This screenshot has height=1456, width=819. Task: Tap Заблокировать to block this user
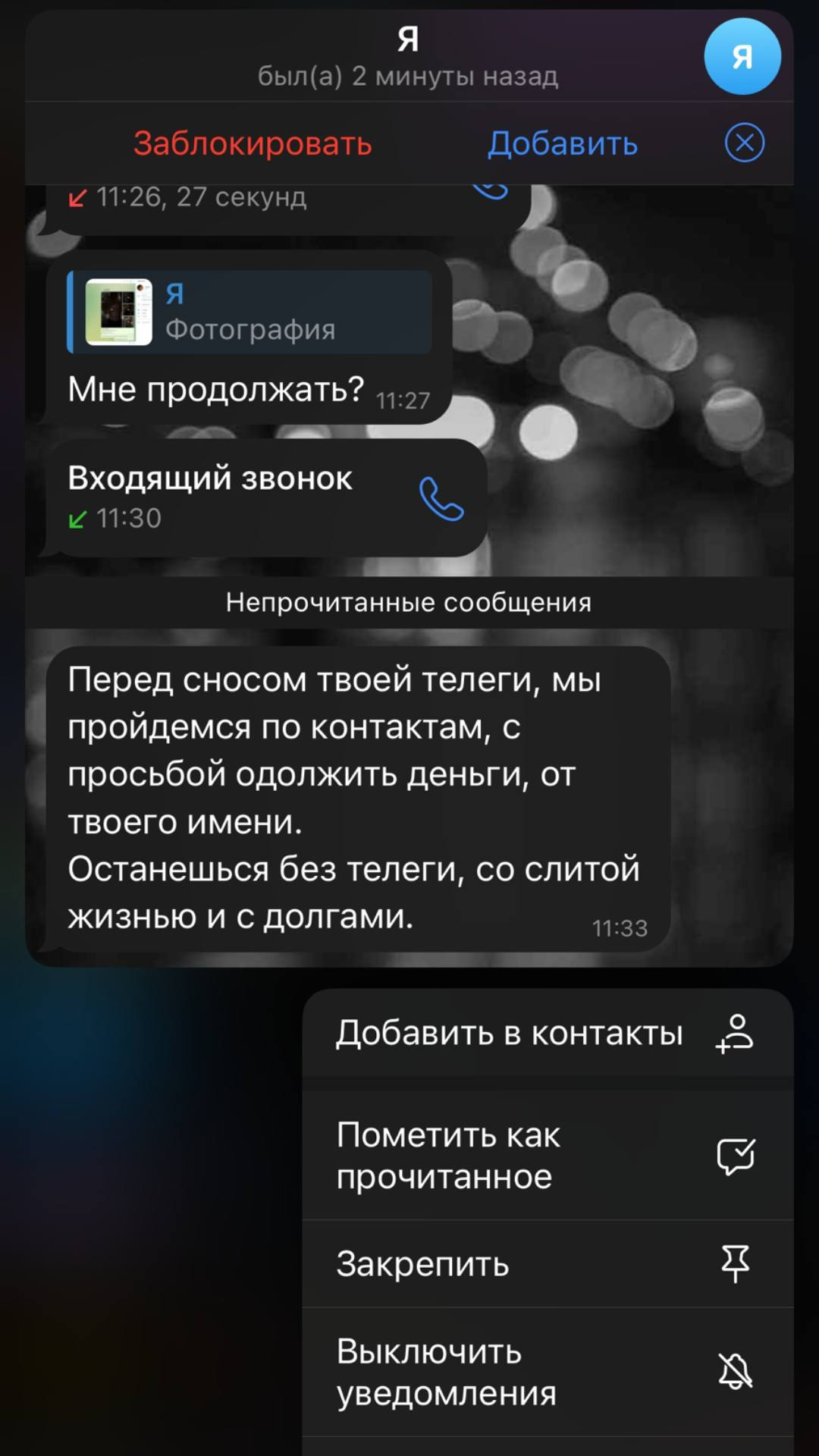click(x=253, y=143)
